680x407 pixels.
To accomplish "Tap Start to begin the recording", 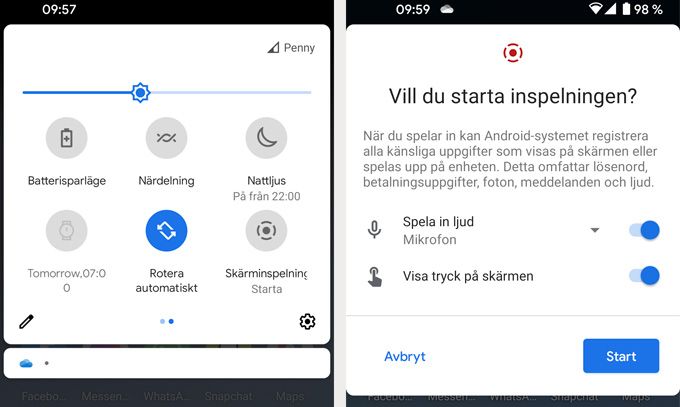I will (621, 357).
